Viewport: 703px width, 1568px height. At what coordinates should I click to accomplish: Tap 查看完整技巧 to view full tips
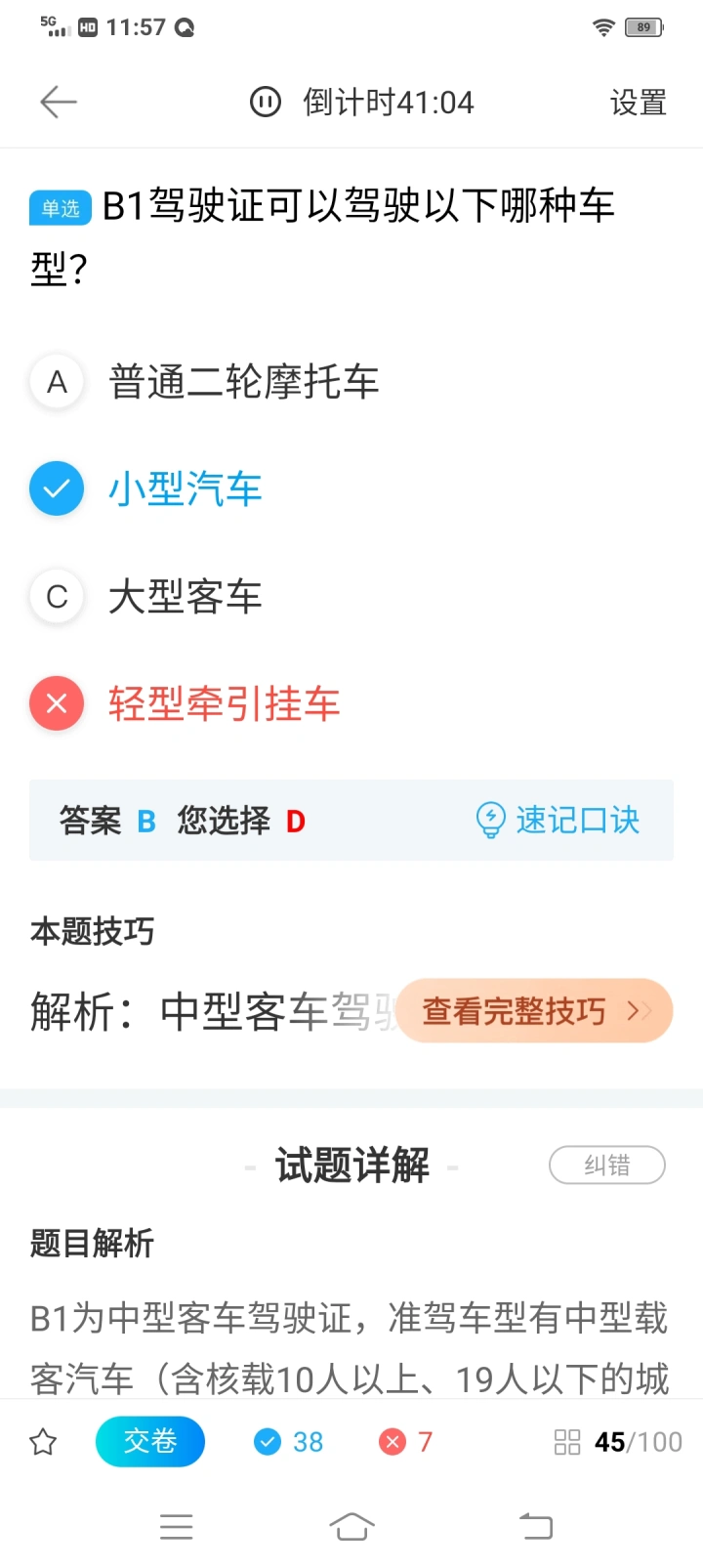tap(535, 1010)
